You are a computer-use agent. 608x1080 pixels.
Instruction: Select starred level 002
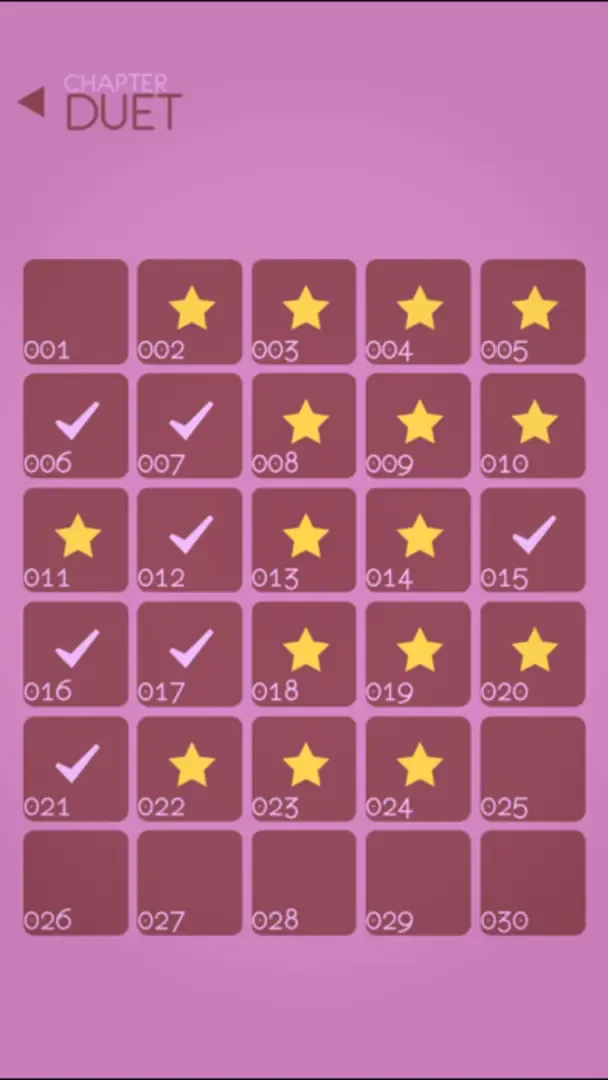(190, 312)
